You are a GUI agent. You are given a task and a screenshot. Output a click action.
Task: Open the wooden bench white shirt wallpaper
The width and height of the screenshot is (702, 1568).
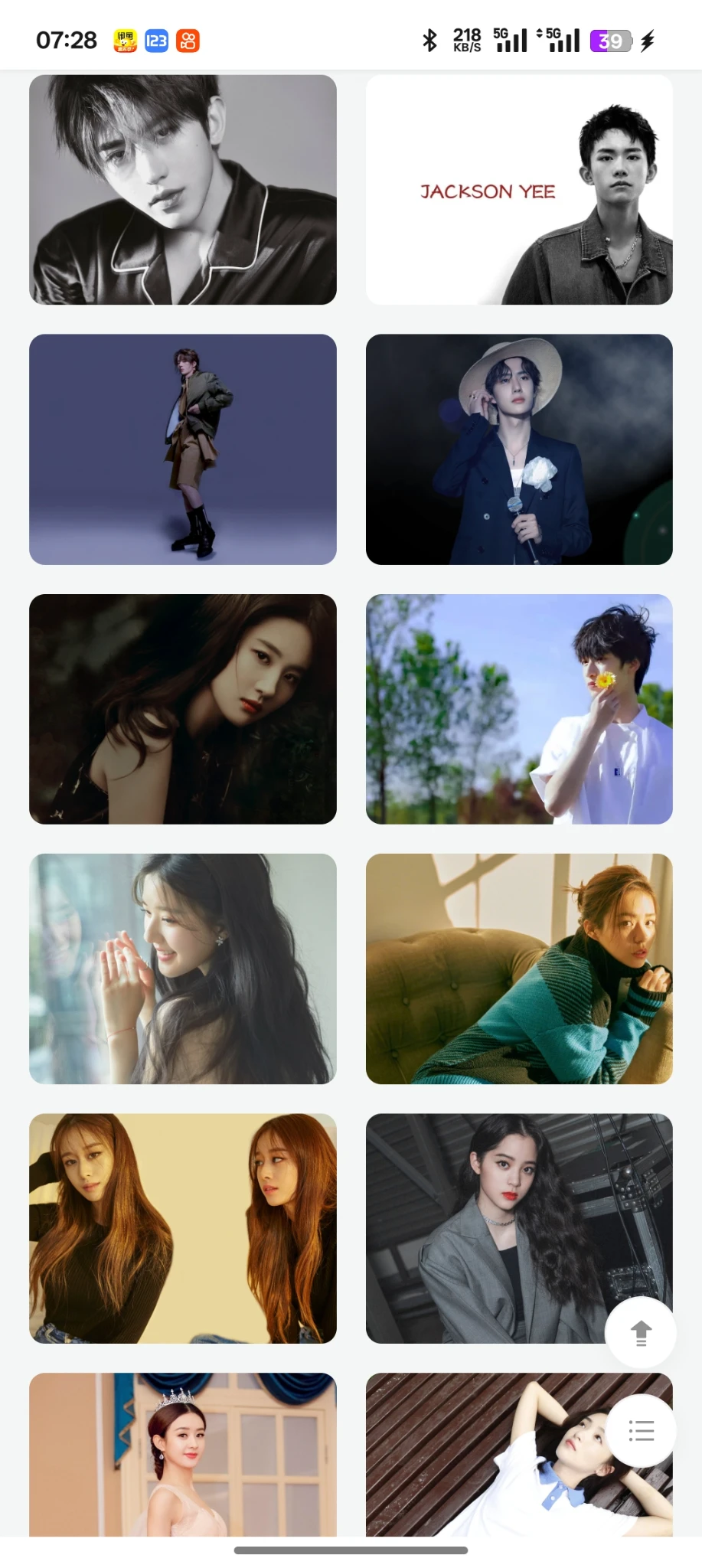(490, 1455)
